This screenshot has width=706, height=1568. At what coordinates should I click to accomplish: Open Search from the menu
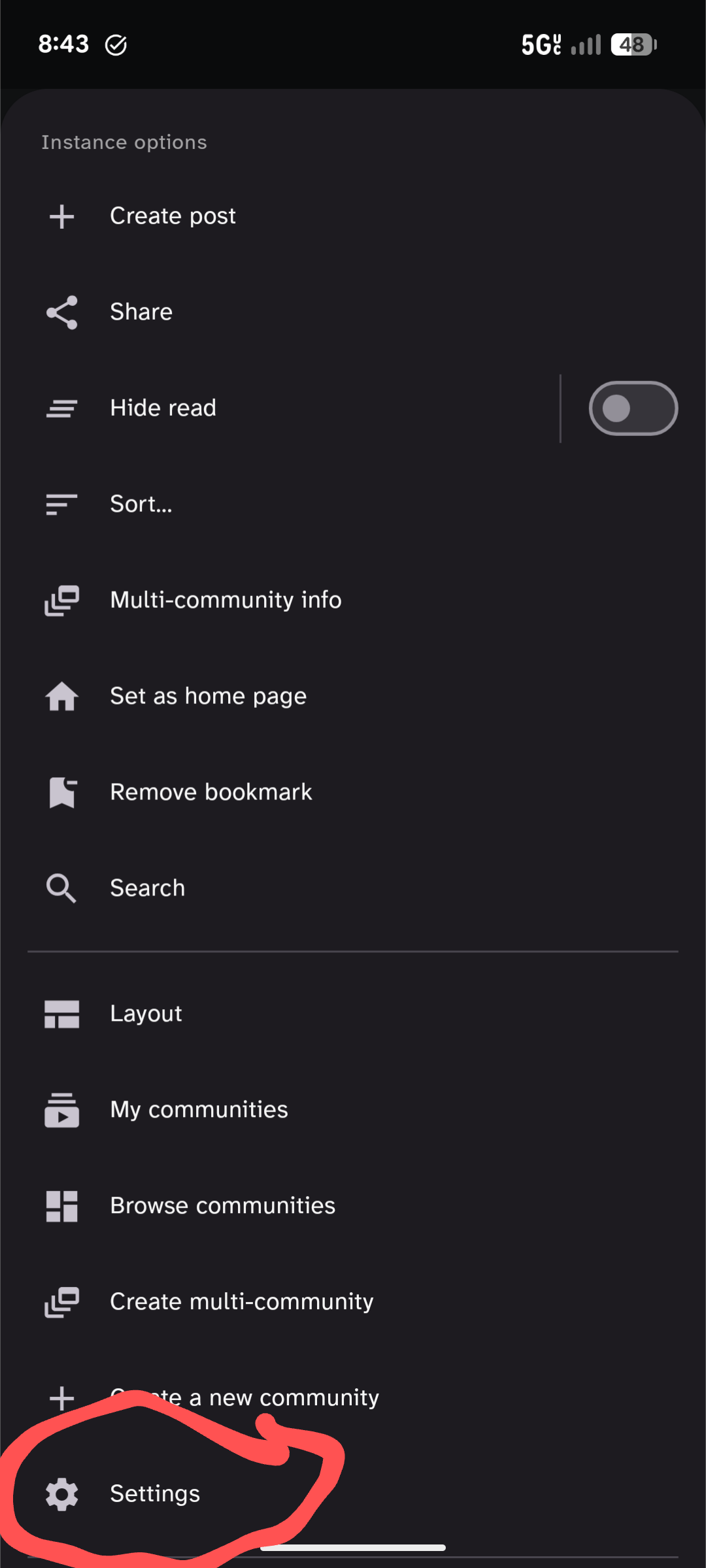[x=147, y=888]
